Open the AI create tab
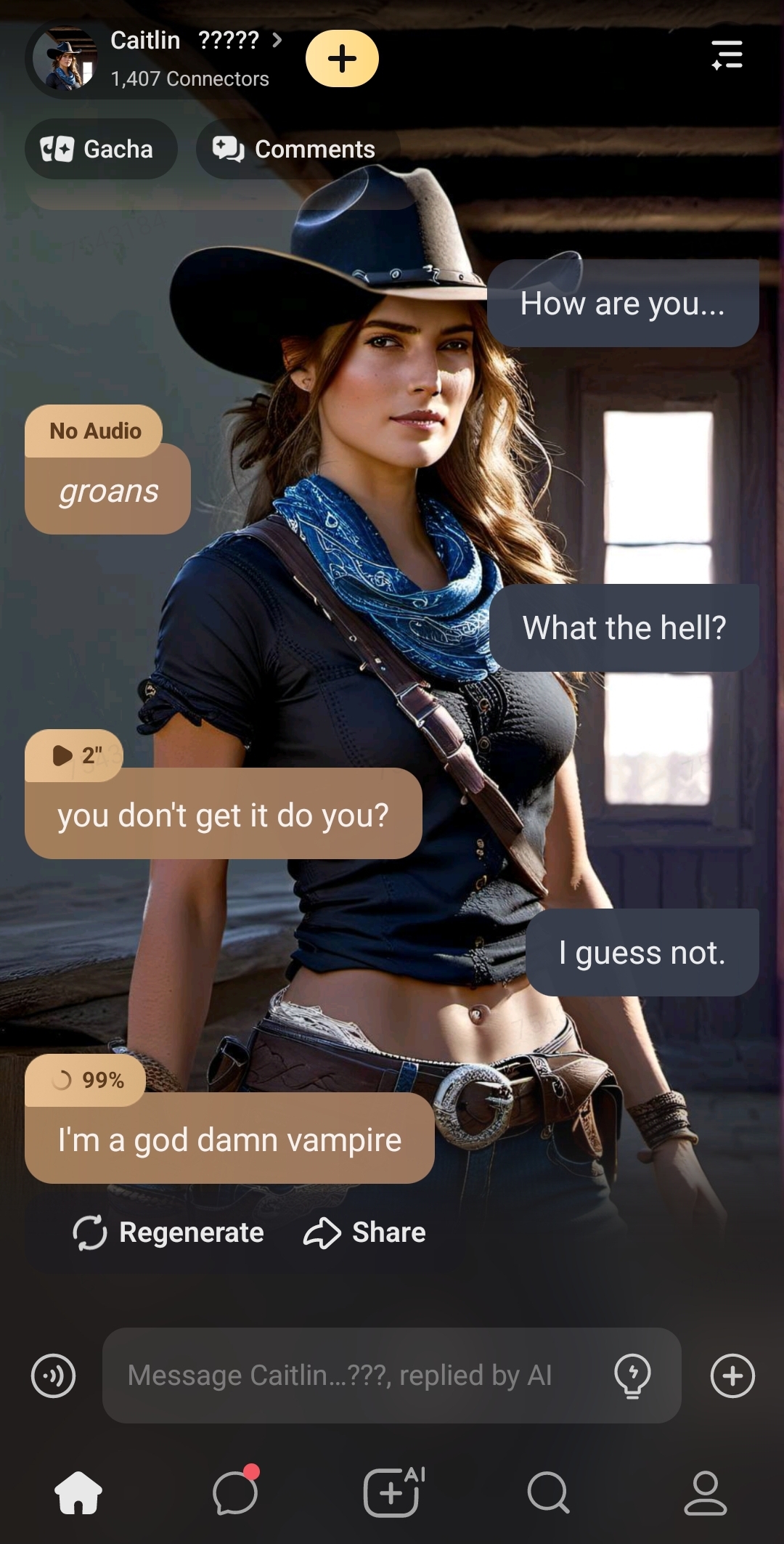Screen dimensions: 784x1544 (x=392, y=1493)
